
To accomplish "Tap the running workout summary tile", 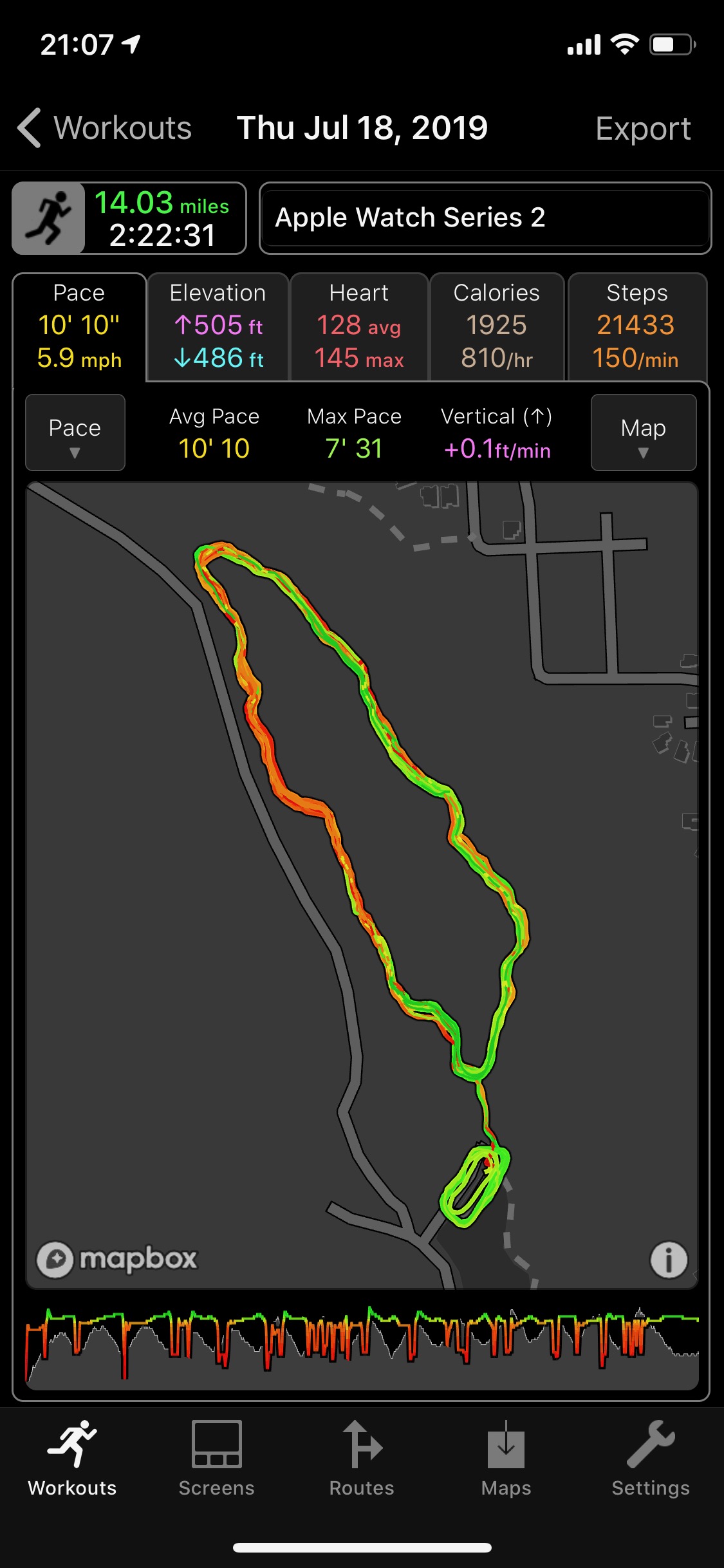I will [129, 218].
